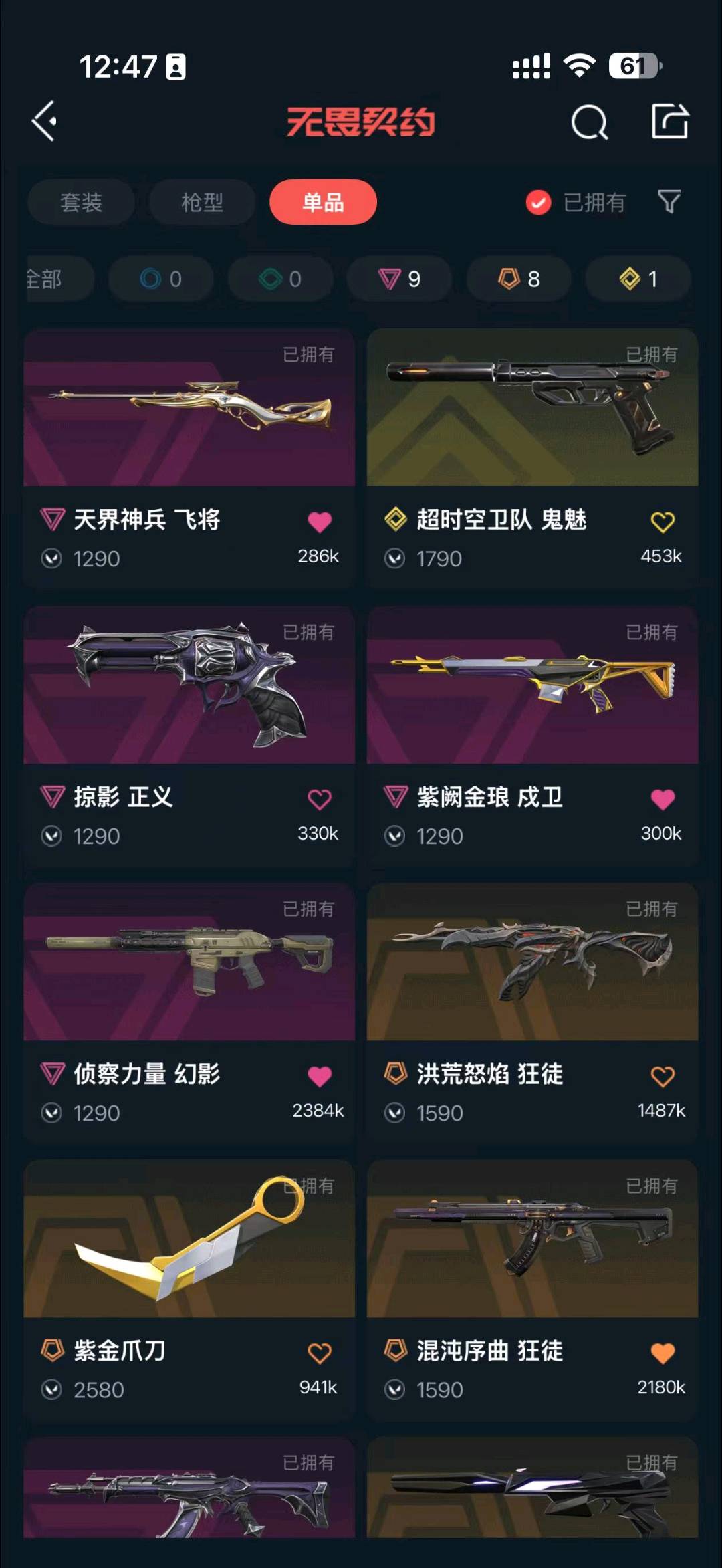Image resolution: width=722 pixels, height=1568 pixels.
Task: Share this skin collection page
Action: pyautogui.click(x=670, y=122)
